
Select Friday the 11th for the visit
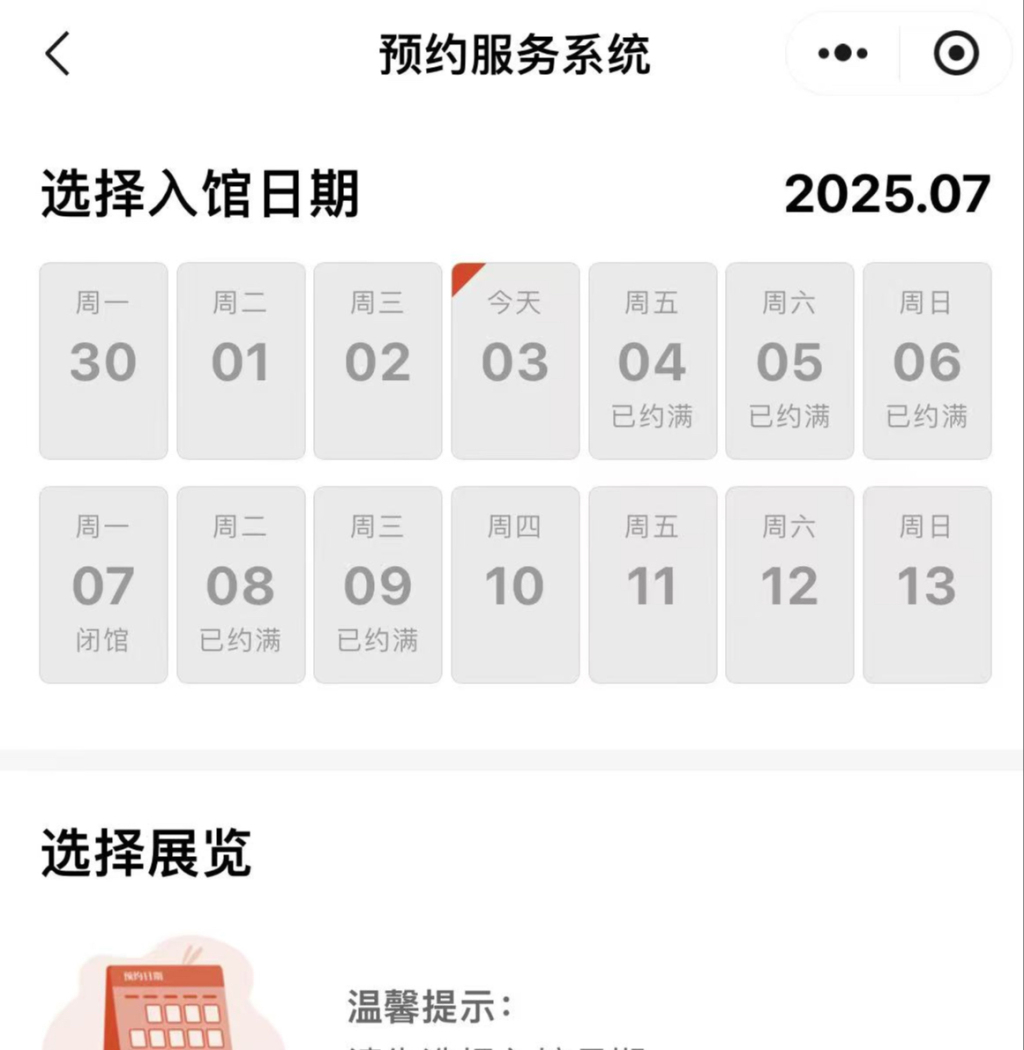652,585
